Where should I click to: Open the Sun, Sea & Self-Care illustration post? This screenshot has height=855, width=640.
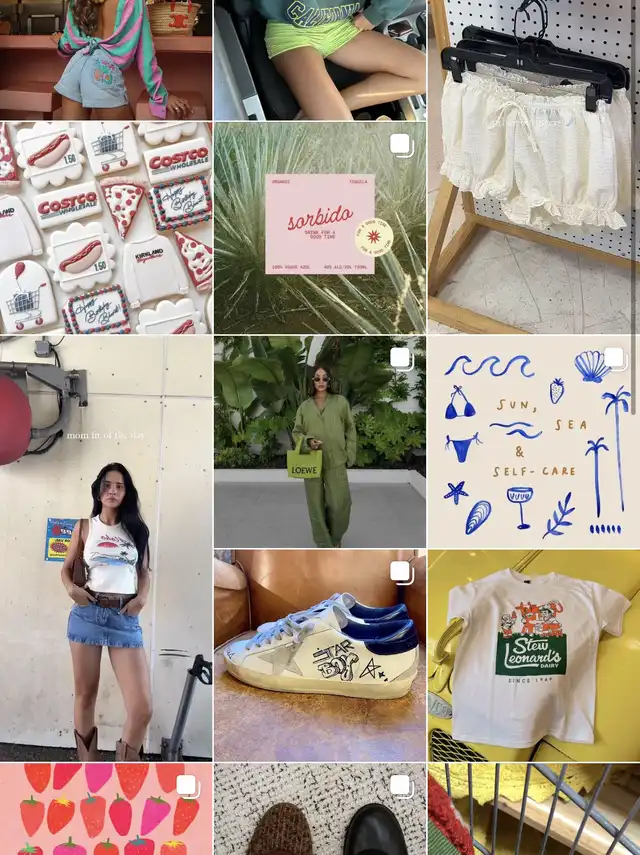coord(534,442)
